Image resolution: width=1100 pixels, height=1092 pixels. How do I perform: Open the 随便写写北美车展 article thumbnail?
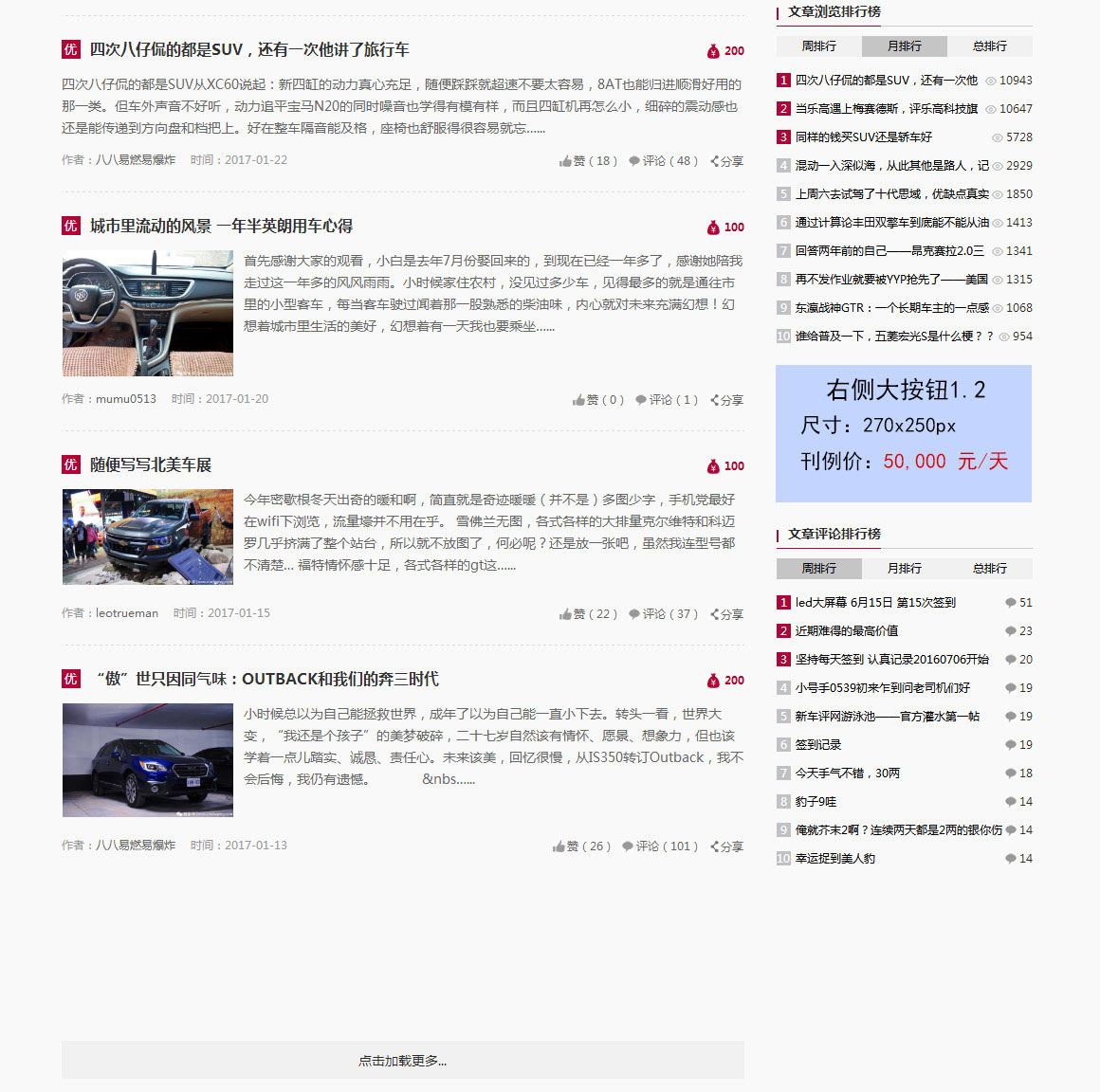(148, 537)
